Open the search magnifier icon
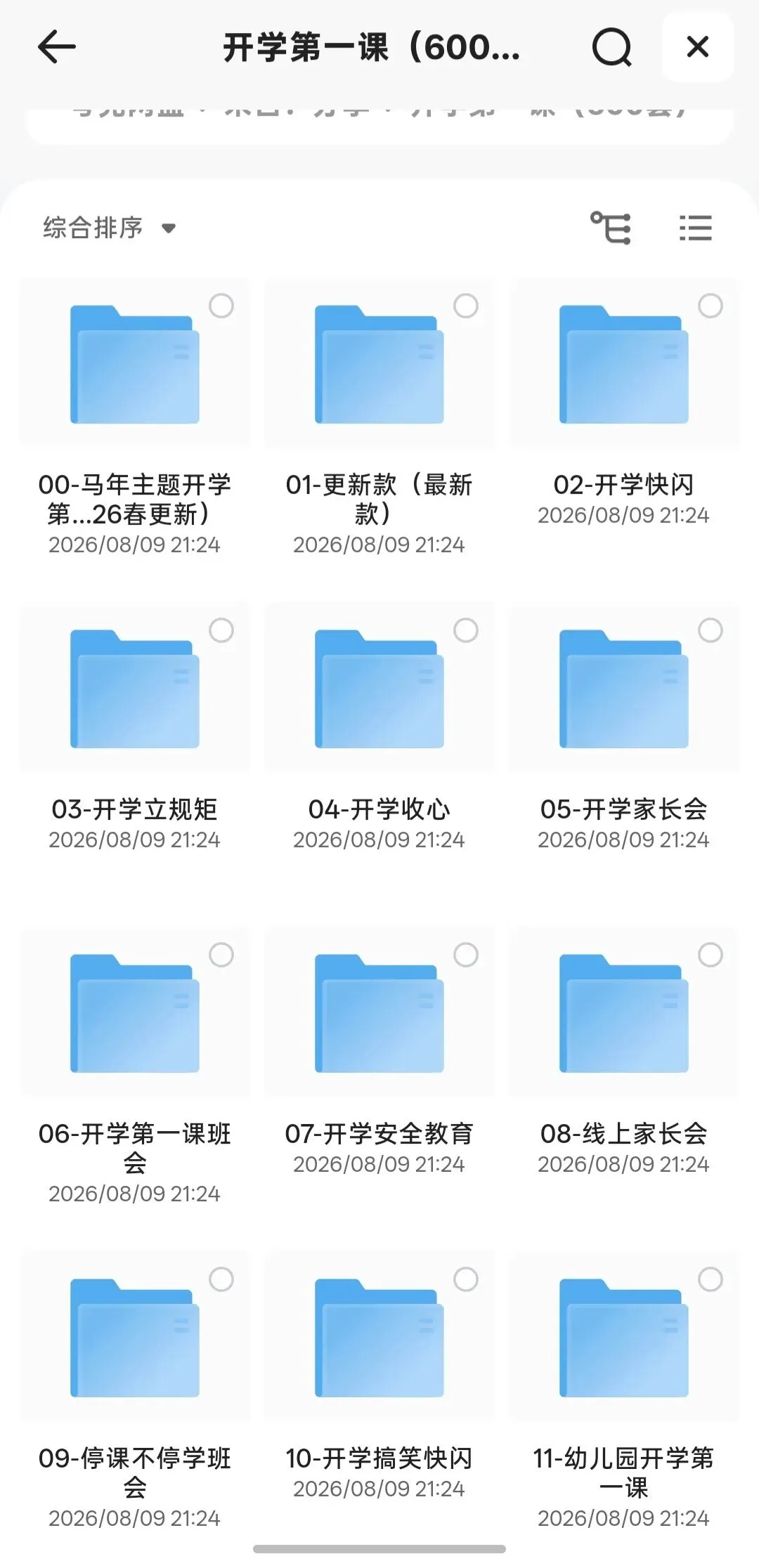 [x=611, y=47]
